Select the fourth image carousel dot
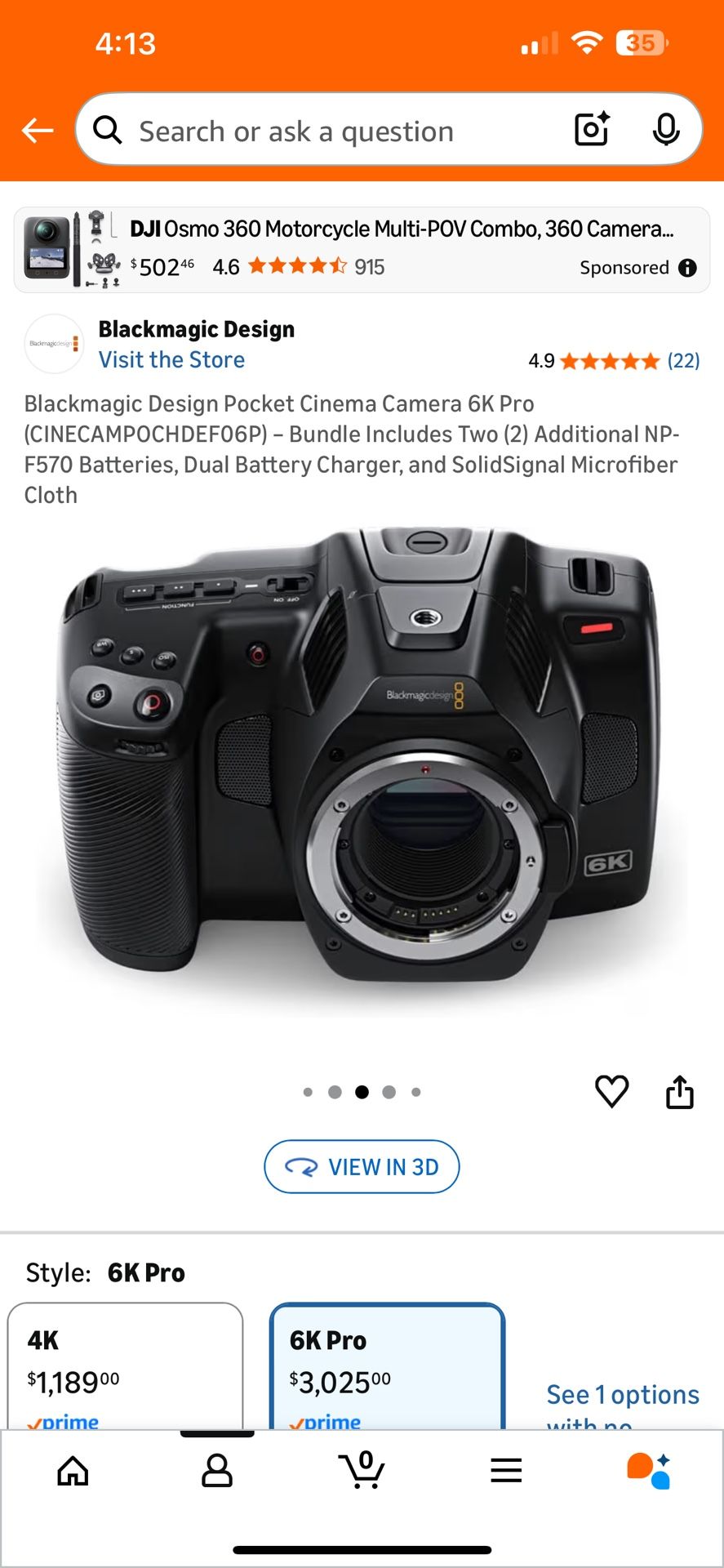The image size is (724, 1568). click(x=389, y=1091)
